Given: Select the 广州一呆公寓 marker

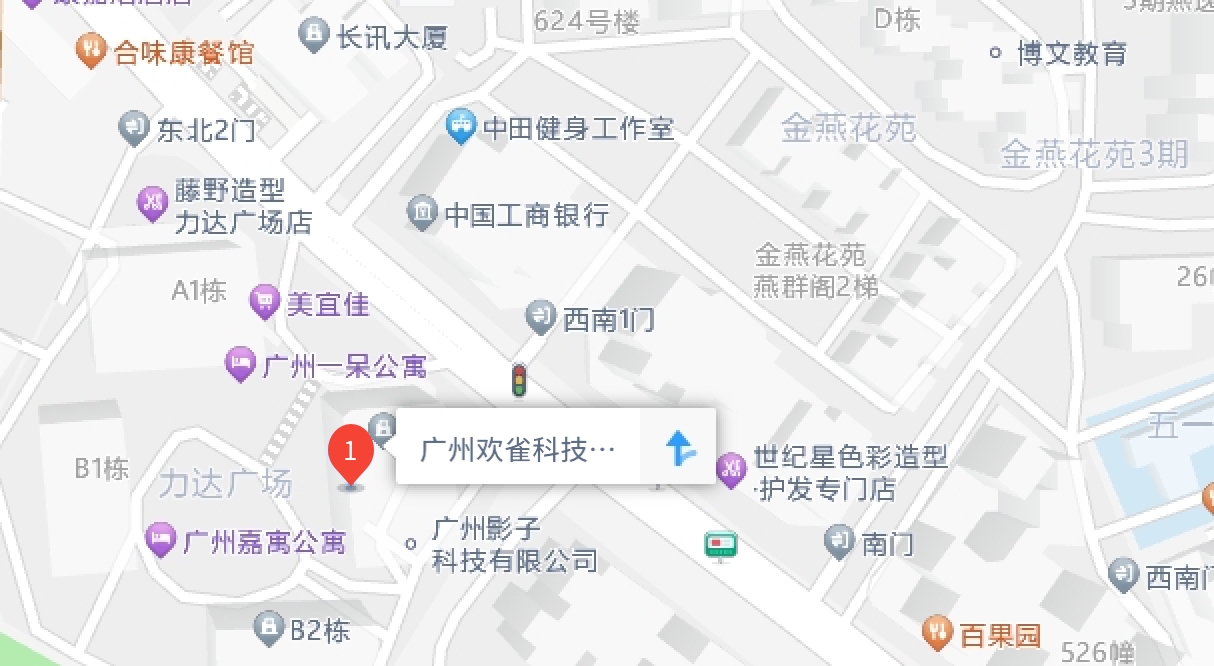Looking at the screenshot, I should pyautogui.click(x=240, y=364).
